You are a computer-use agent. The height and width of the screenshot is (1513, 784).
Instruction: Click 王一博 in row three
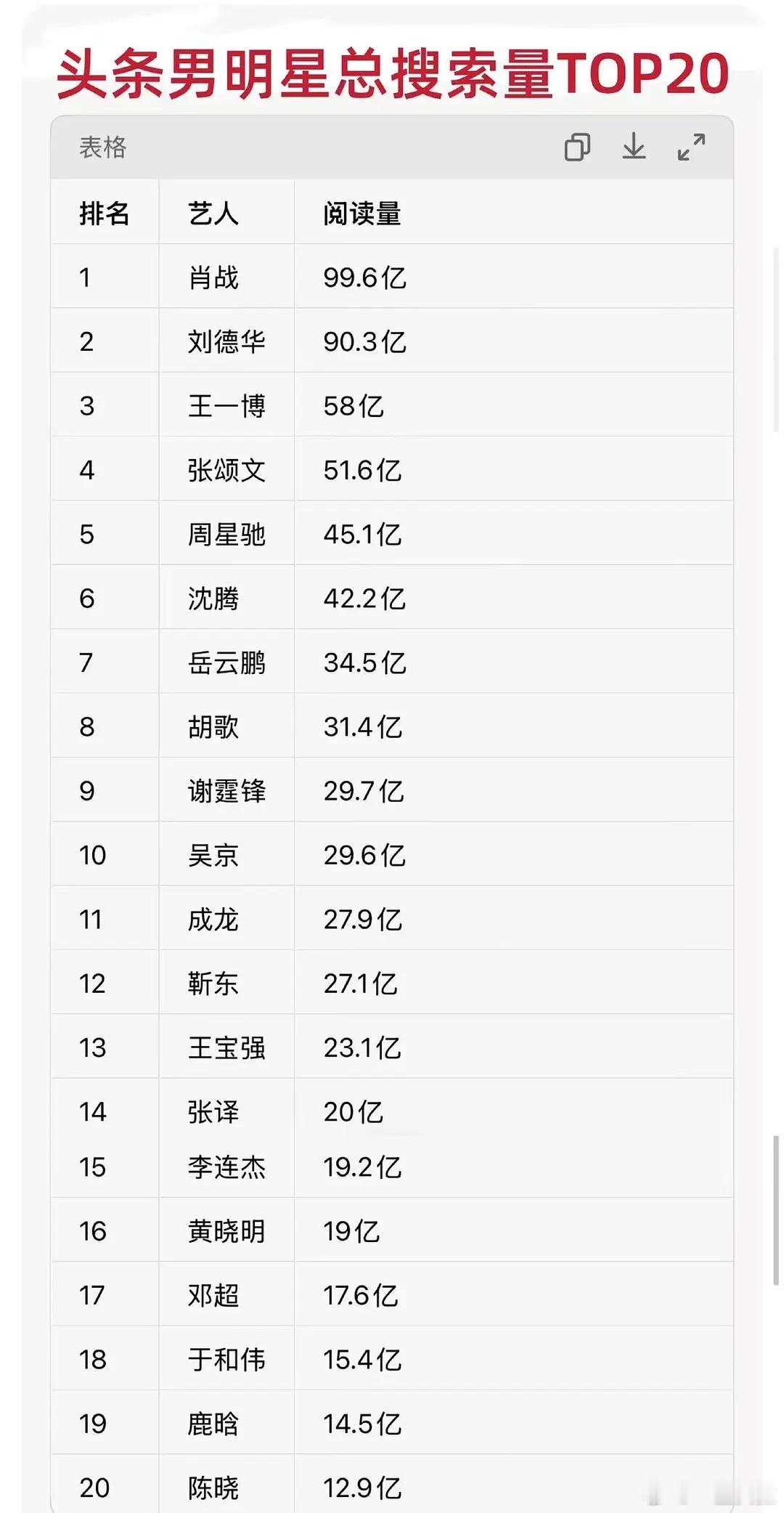click(x=226, y=406)
